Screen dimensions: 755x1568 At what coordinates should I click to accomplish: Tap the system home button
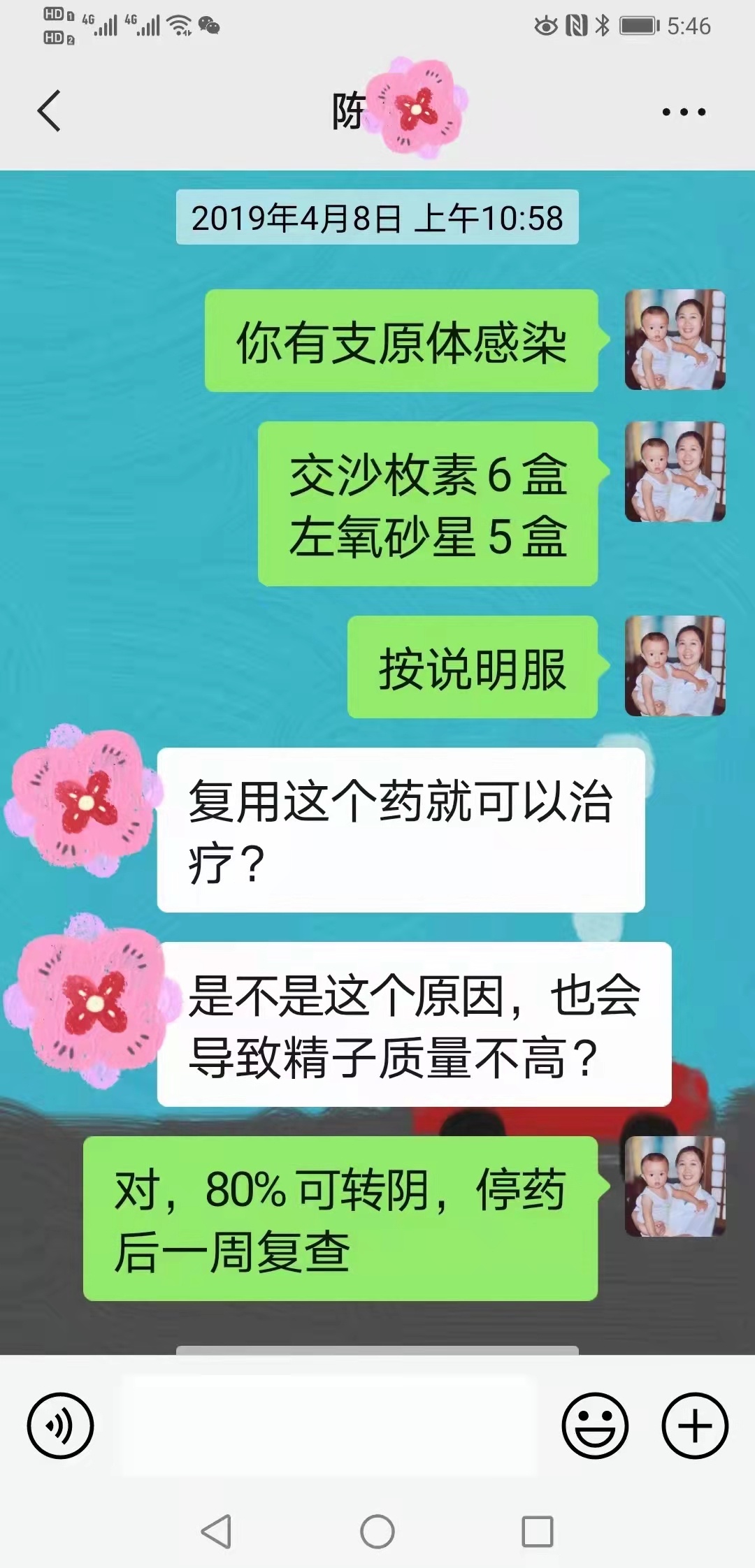point(377,1532)
